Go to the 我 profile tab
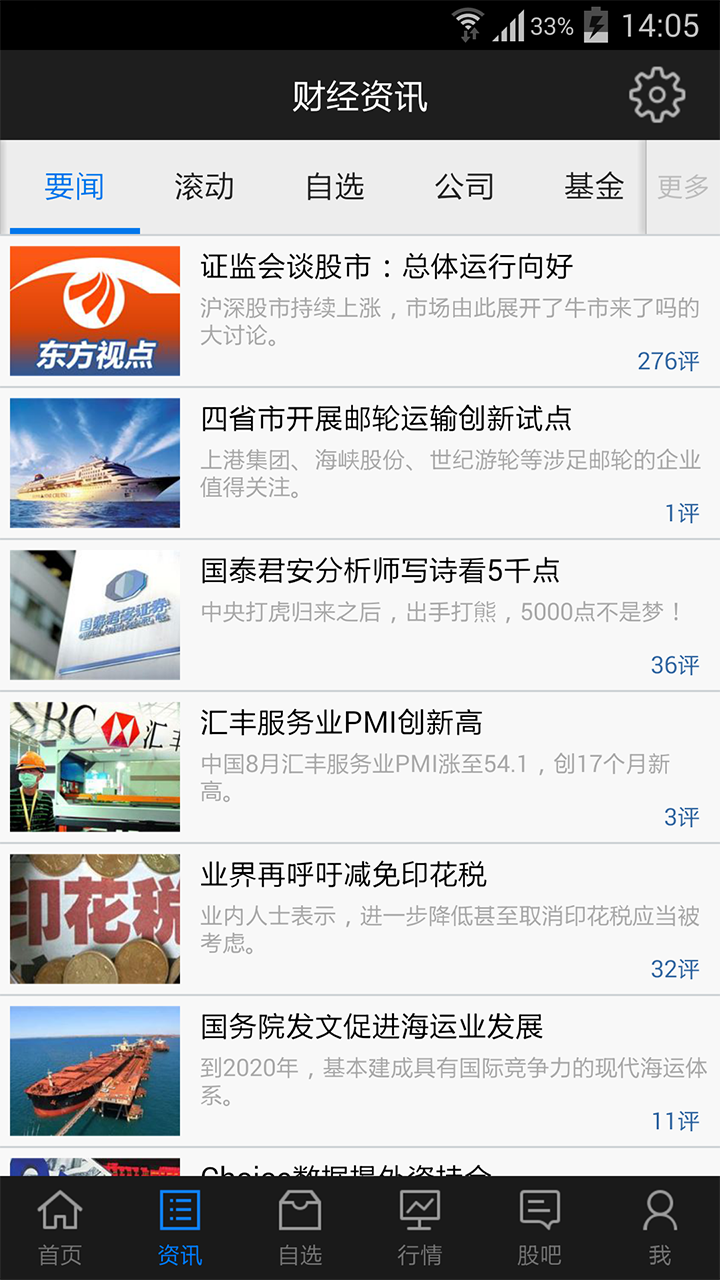720x1280 pixels. pos(660,1228)
